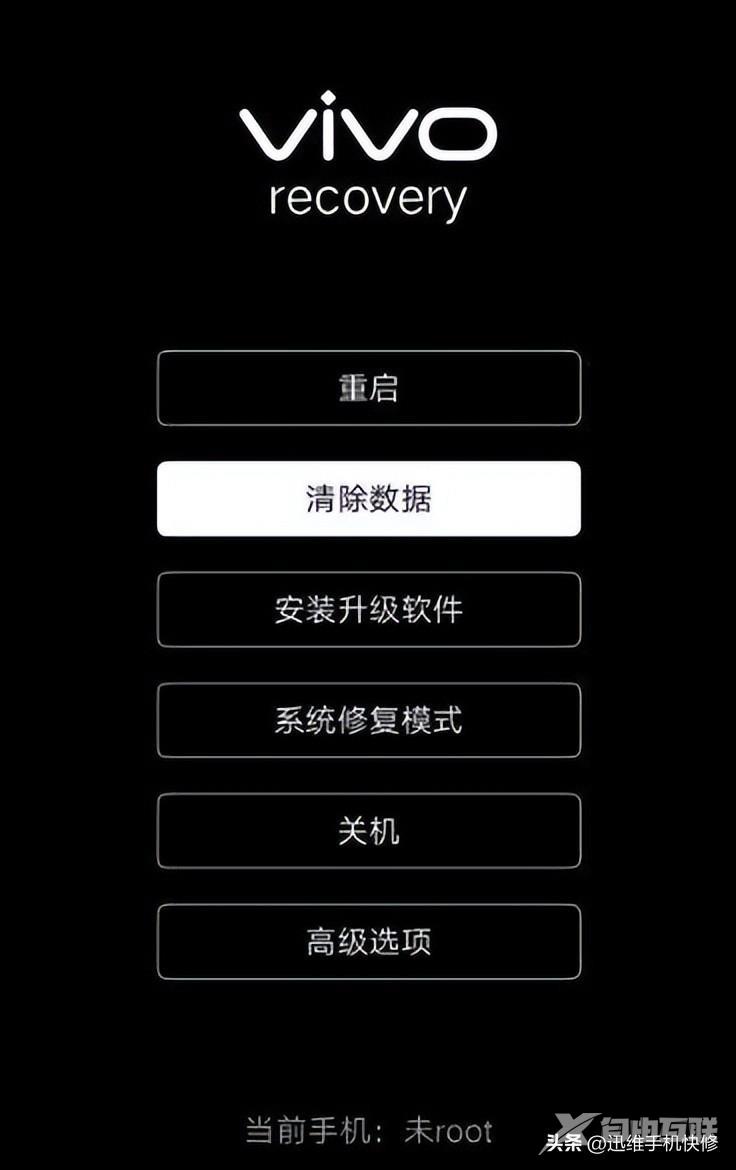
Task: Open 高级选项
Action: (x=368, y=941)
